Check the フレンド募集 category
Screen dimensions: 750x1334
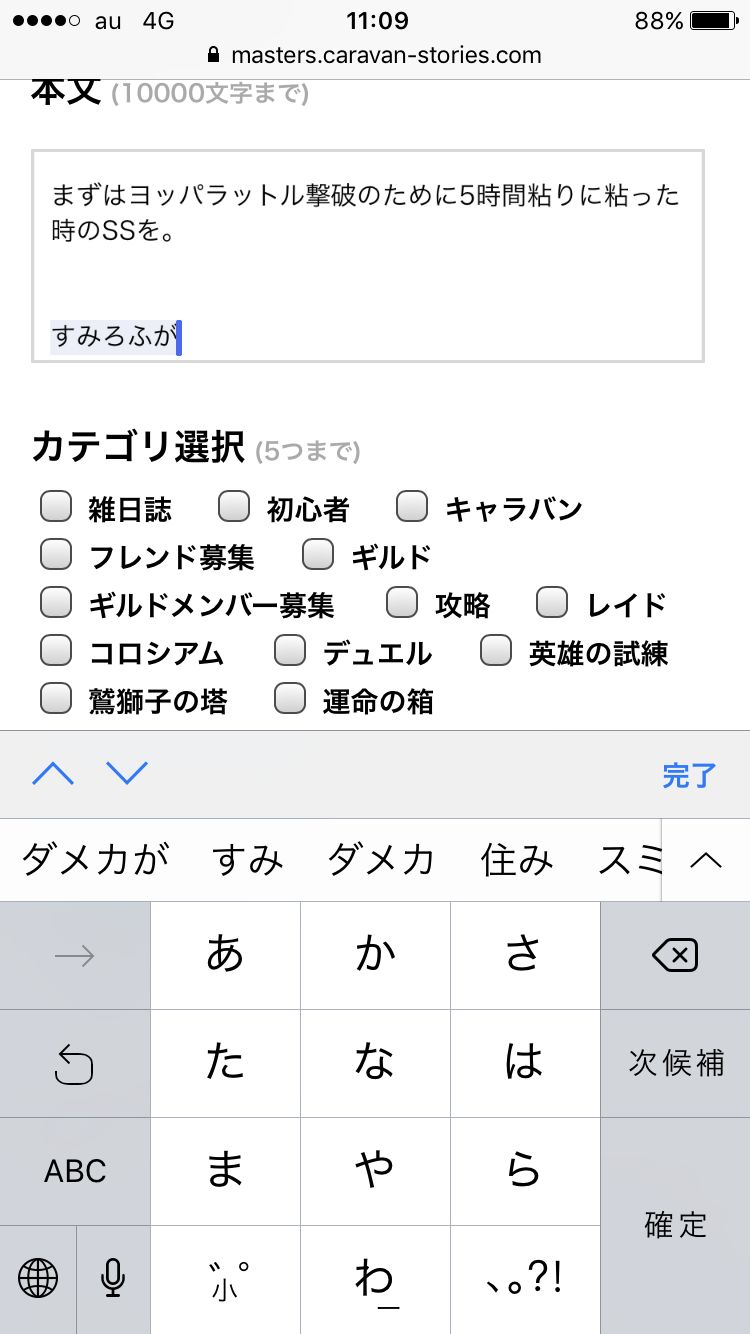(x=56, y=554)
